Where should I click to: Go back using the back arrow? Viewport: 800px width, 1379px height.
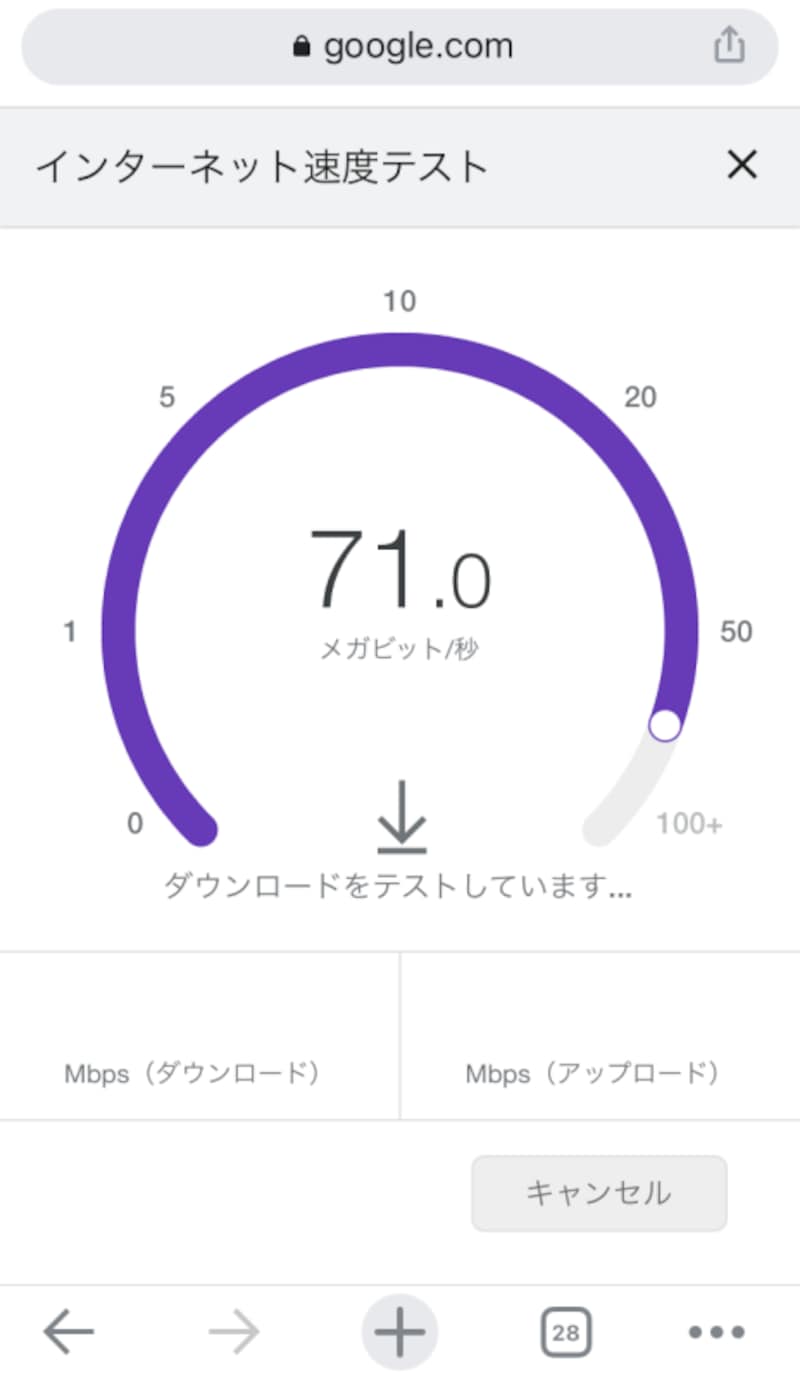[66, 1330]
